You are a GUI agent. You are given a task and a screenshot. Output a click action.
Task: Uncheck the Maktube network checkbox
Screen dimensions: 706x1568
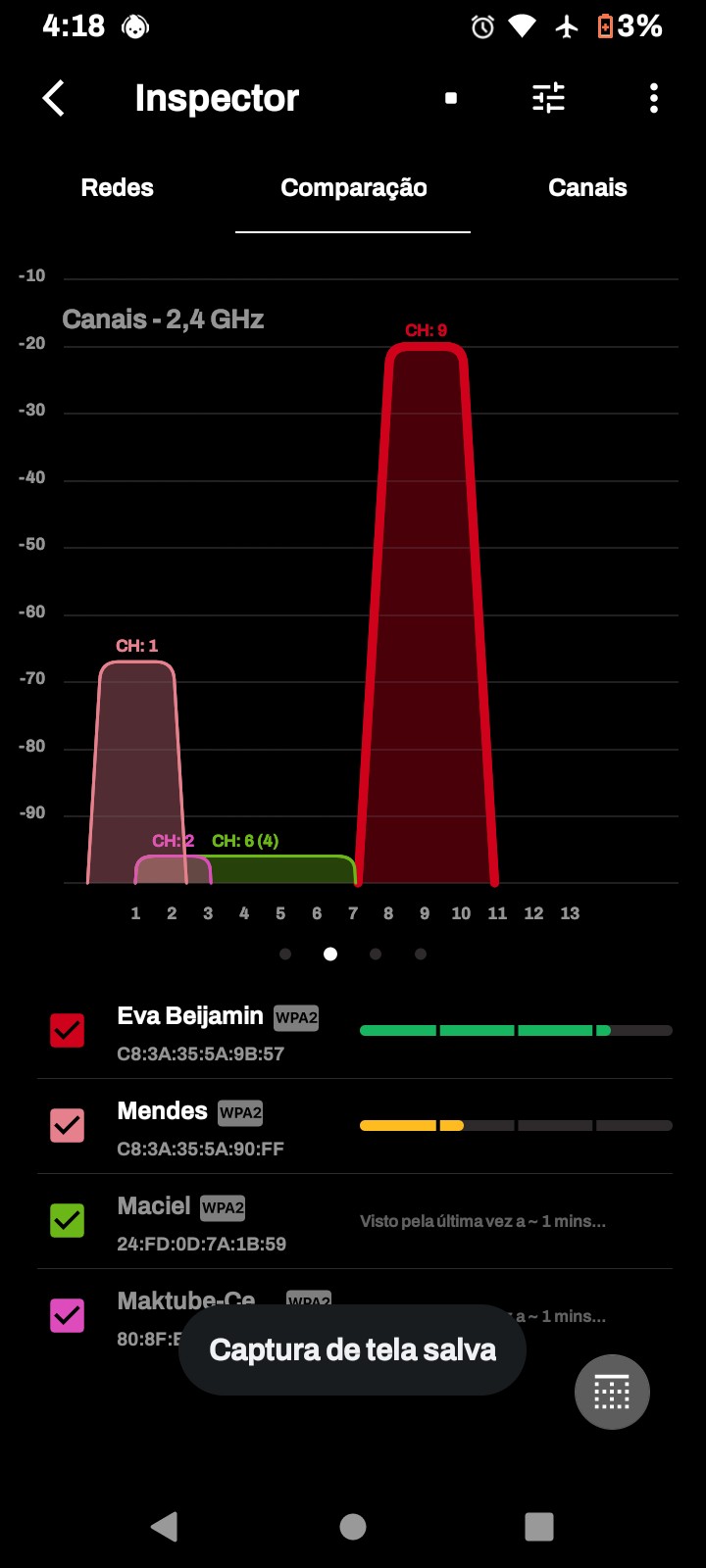(x=68, y=1315)
